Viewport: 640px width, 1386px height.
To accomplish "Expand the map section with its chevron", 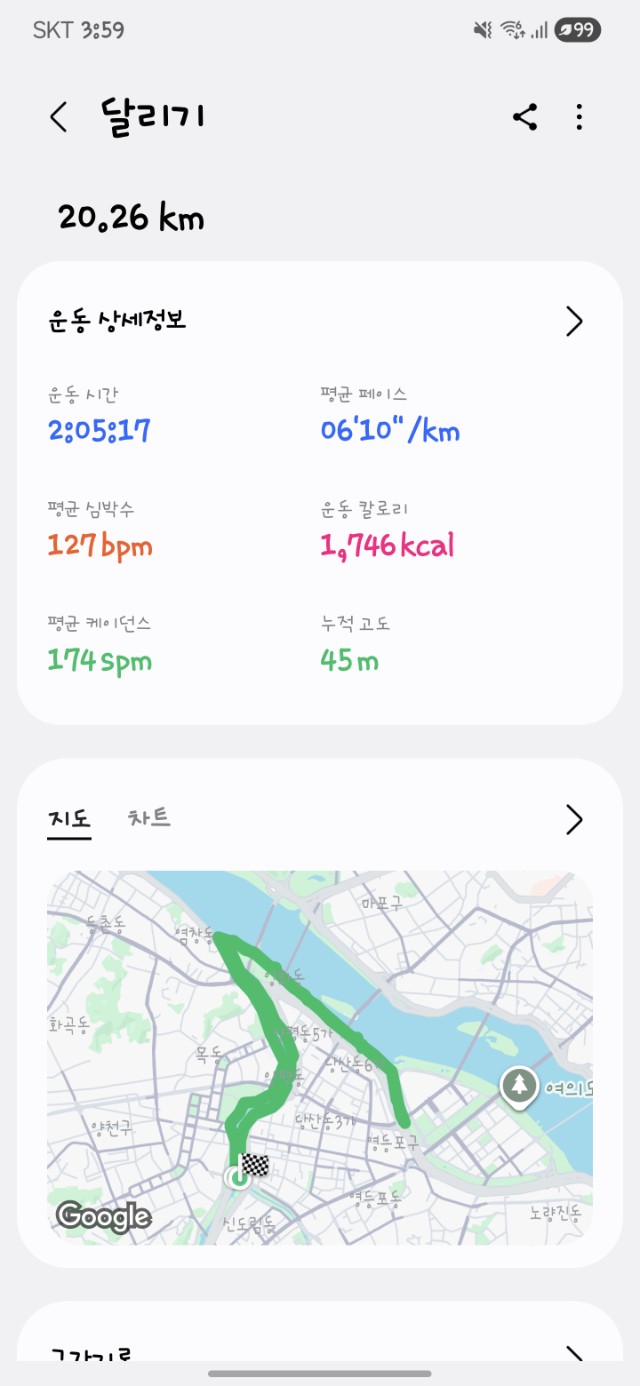I will [574, 819].
